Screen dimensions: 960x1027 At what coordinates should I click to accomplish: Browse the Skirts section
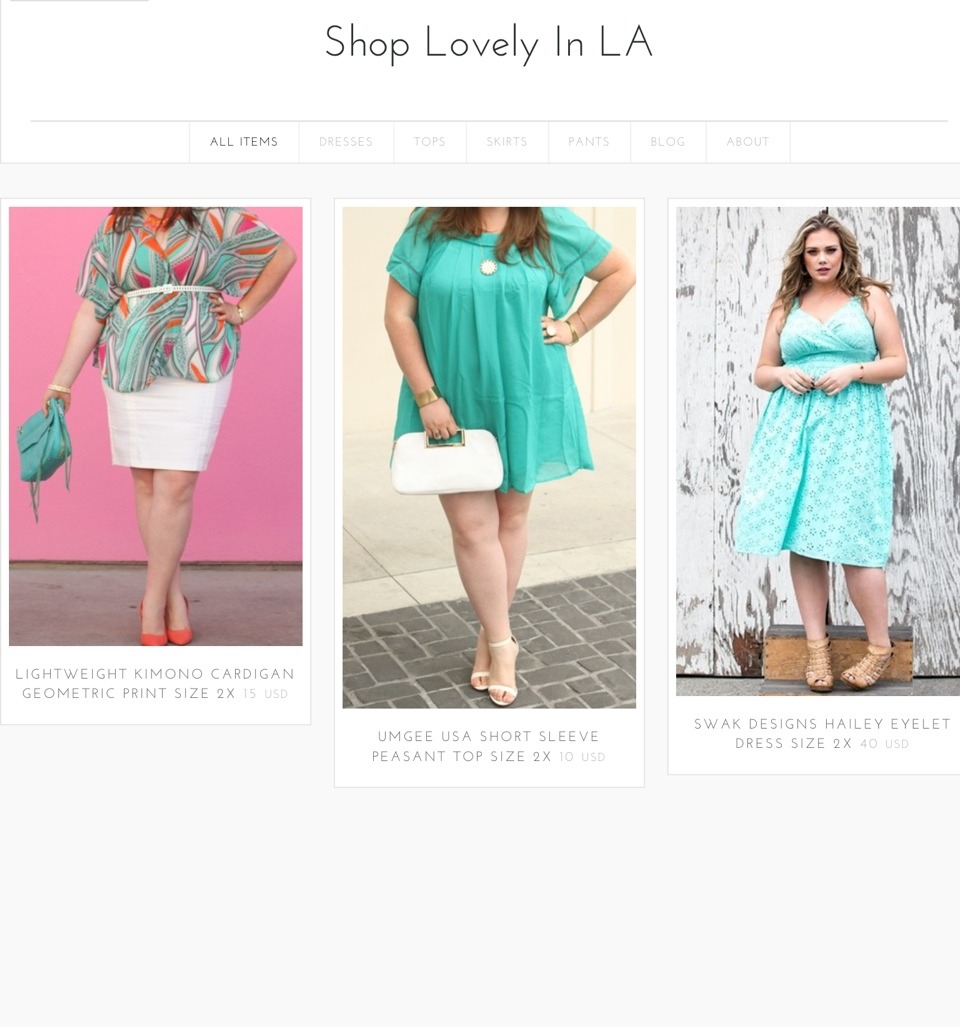[x=507, y=142]
